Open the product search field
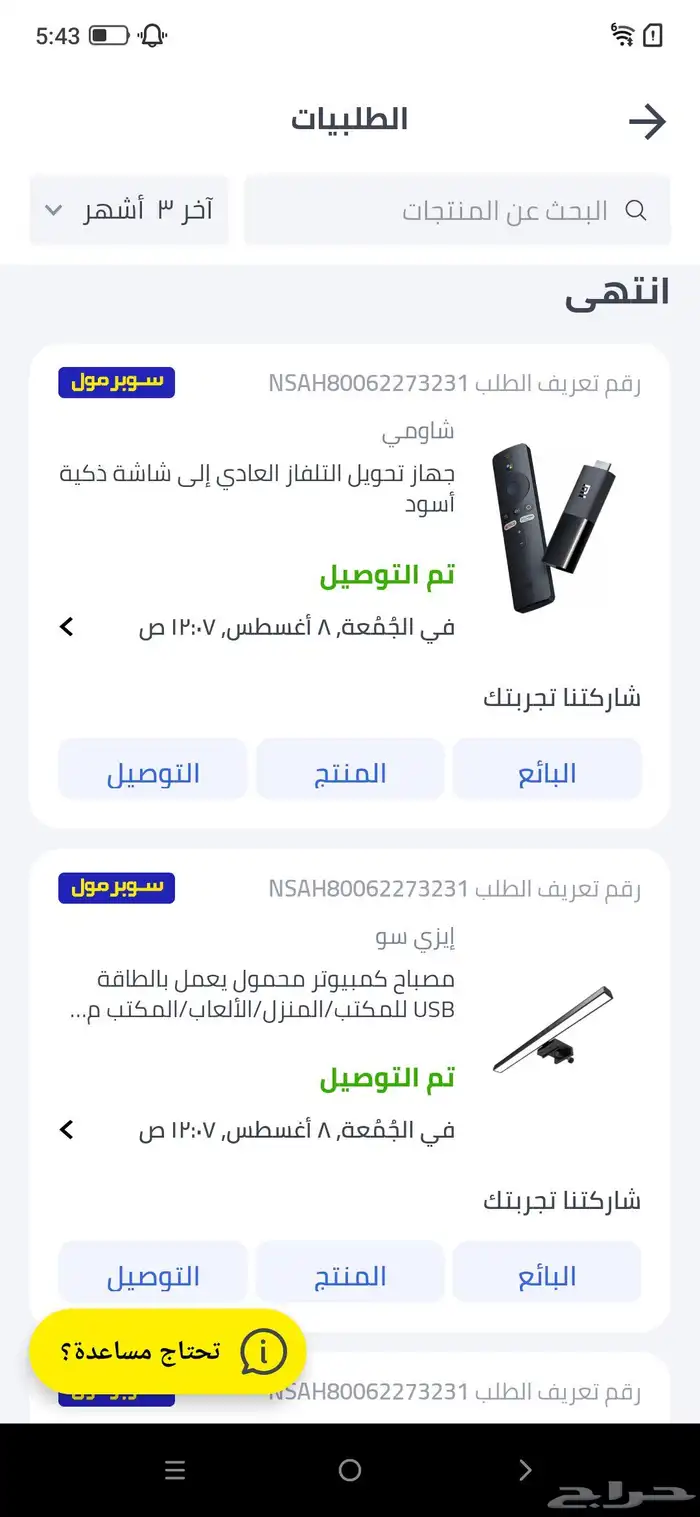Viewport: 700px width, 1517px height. (457, 210)
